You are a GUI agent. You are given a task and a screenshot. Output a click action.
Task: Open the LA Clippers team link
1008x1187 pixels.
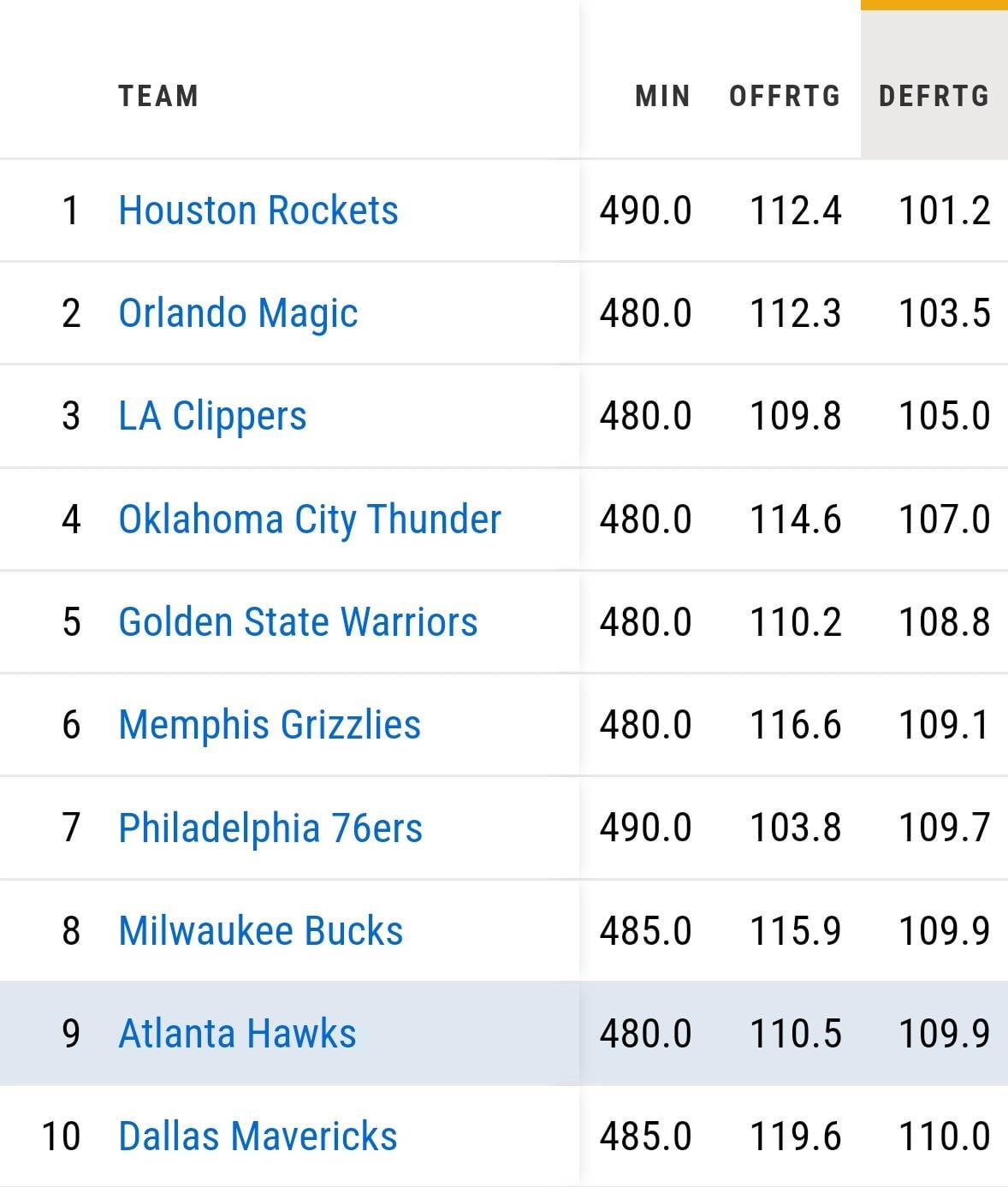click(212, 416)
